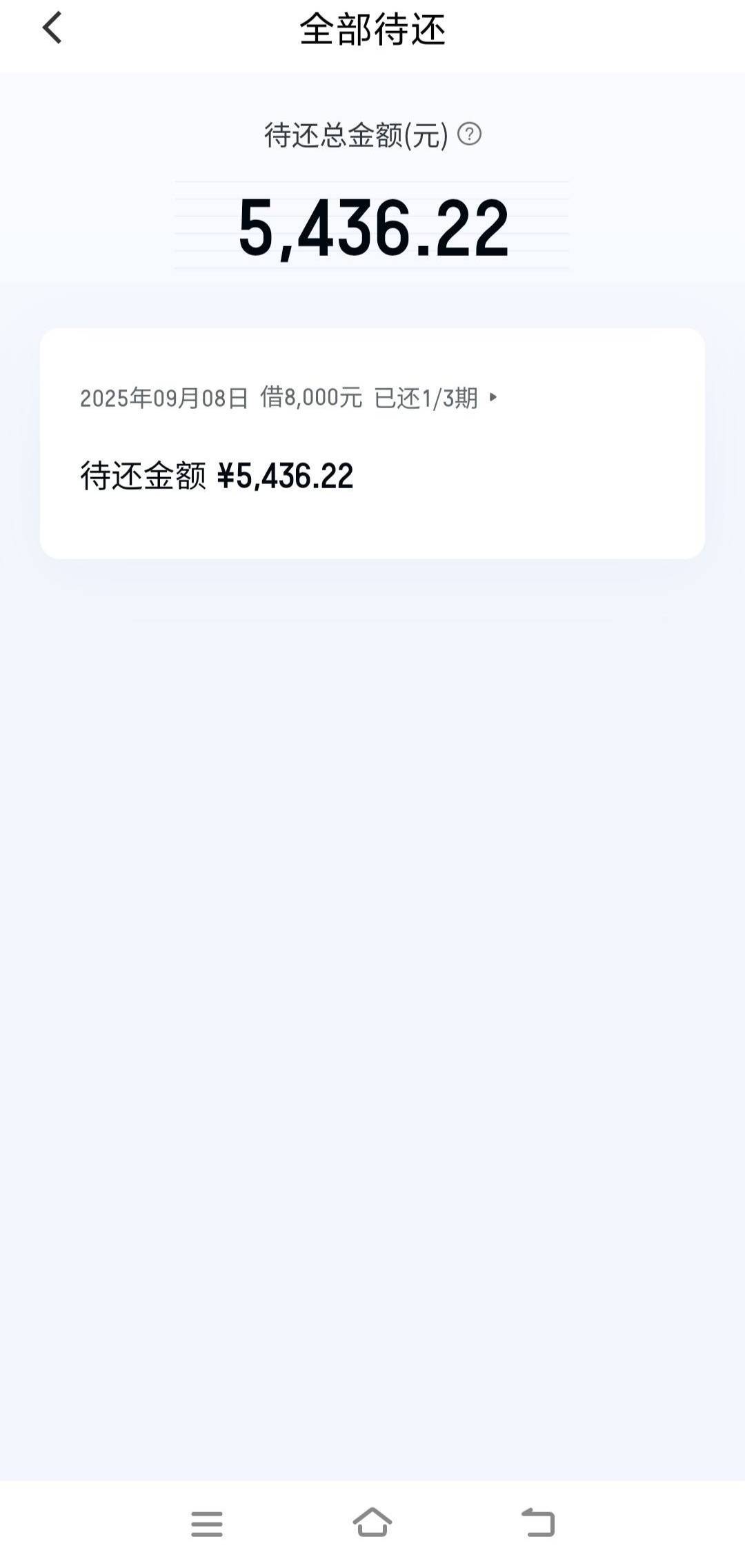
Task: Open the help icon beside 待还总金额
Action: coord(470,134)
